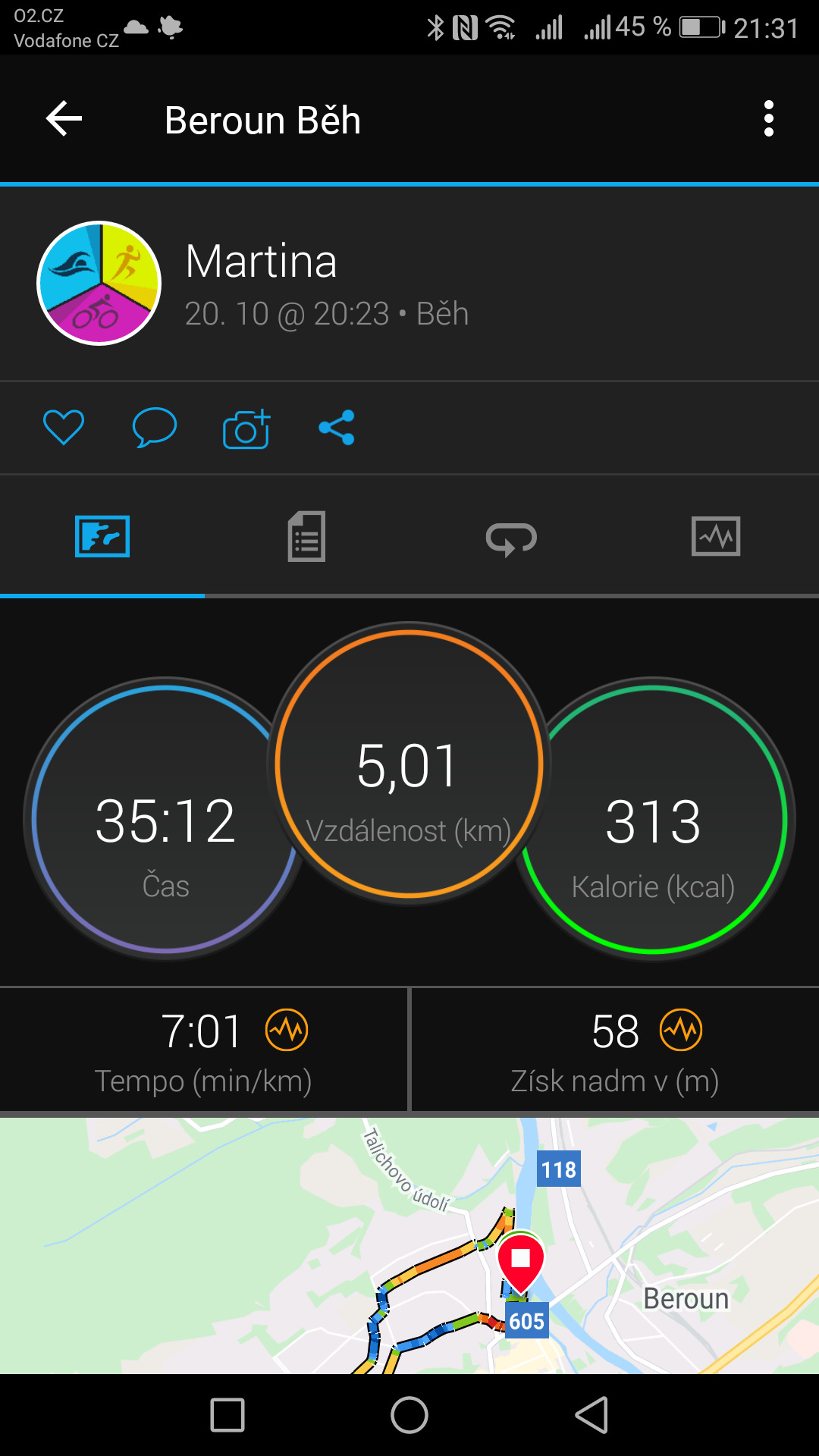The image size is (819, 1456).
Task: Open elevation chart icon next to 58
Action: point(681,1030)
